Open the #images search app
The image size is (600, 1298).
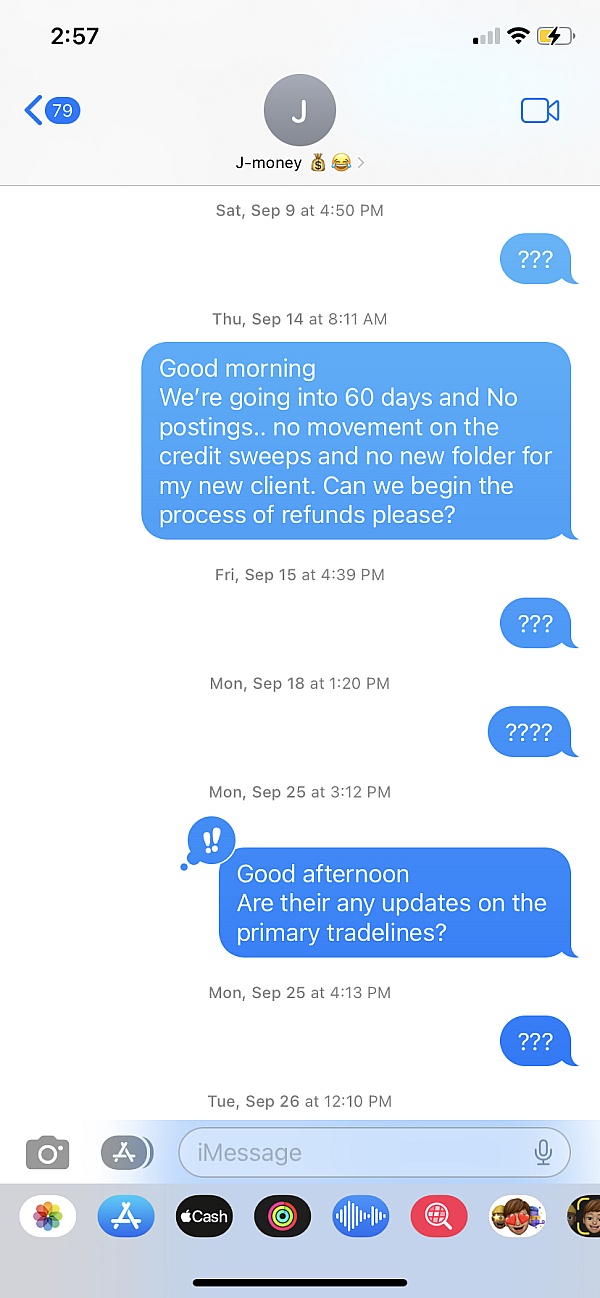tap(439, 1216)
